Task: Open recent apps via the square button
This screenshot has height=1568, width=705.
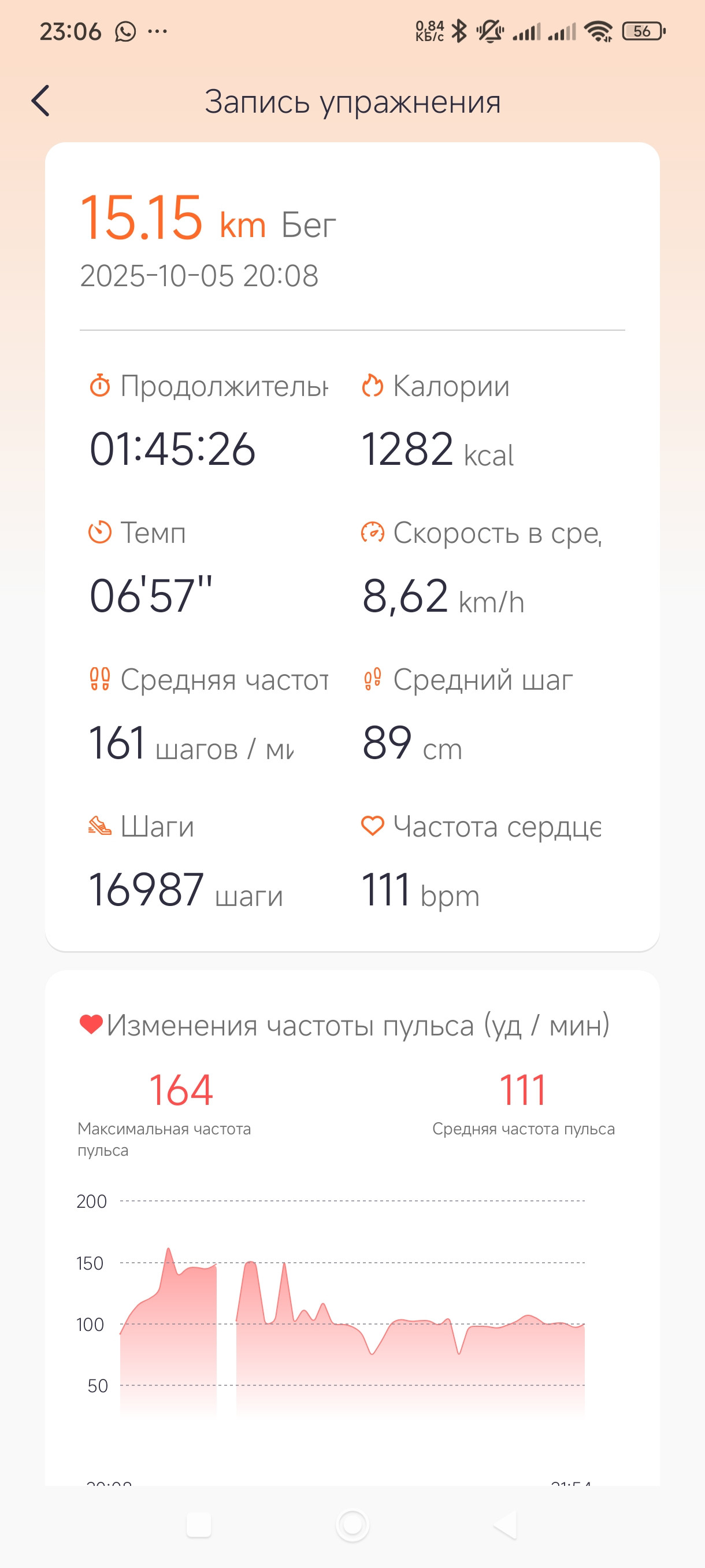Action: pyautogui.click(x=199, y=1525)
